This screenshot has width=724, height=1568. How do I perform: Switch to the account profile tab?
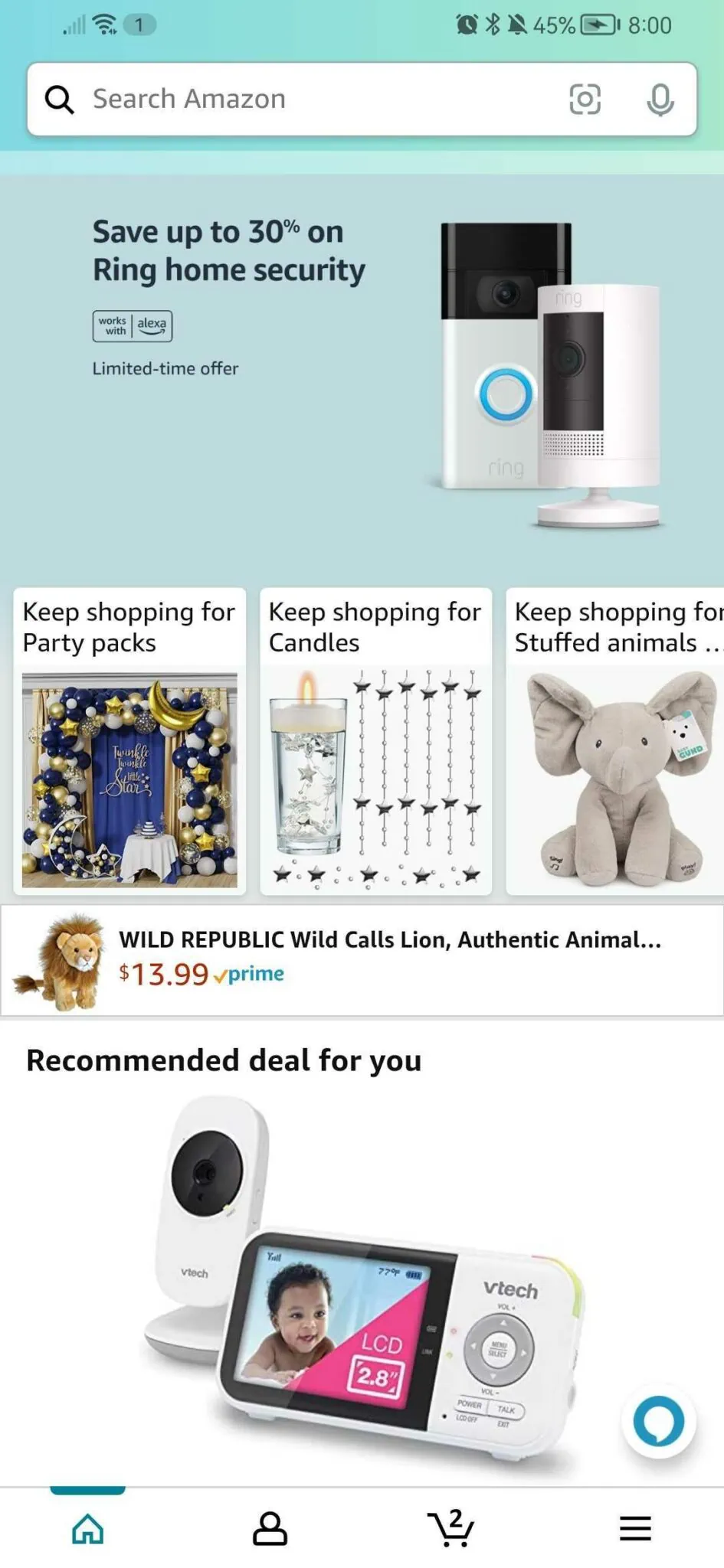[x=270, y=1529]
